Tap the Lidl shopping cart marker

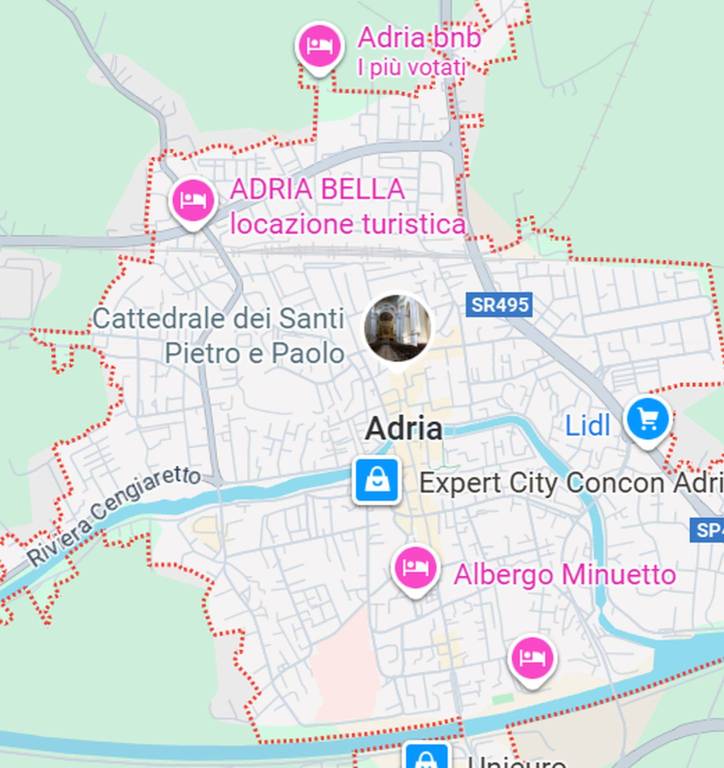[x=648, y=419]
